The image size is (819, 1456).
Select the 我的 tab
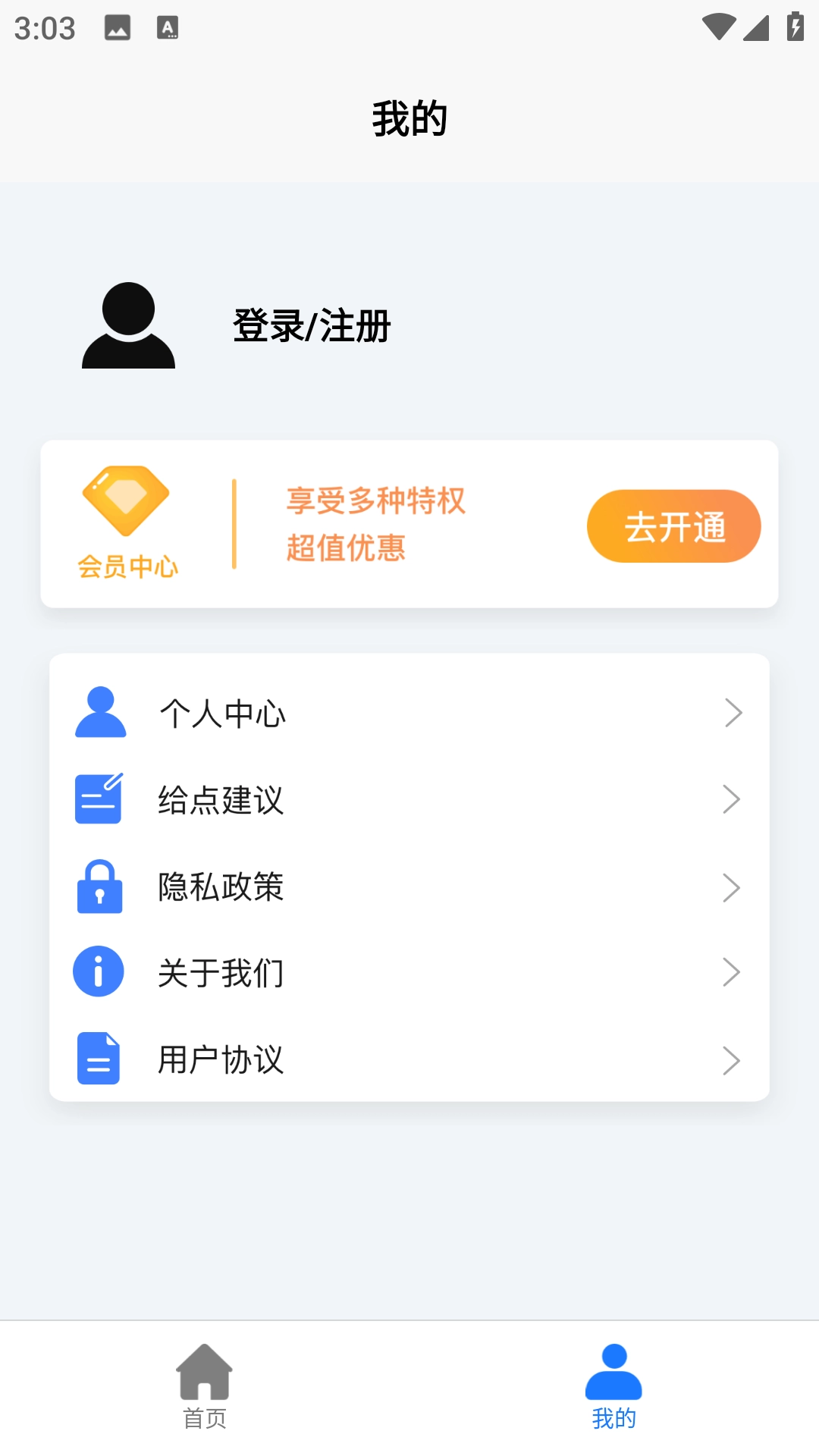click(x=614, y=1399)
